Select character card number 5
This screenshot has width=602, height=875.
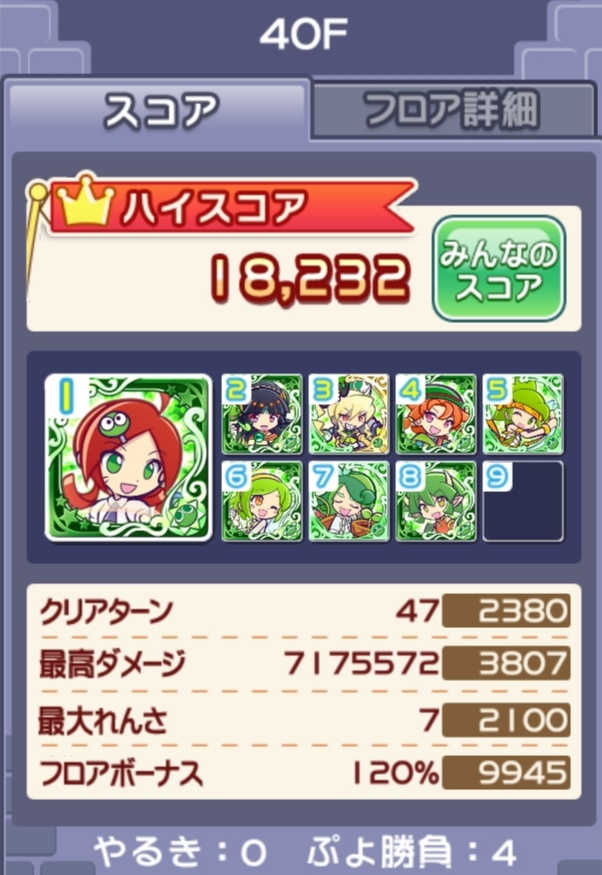pyautogui.click(x=523, y=414)
